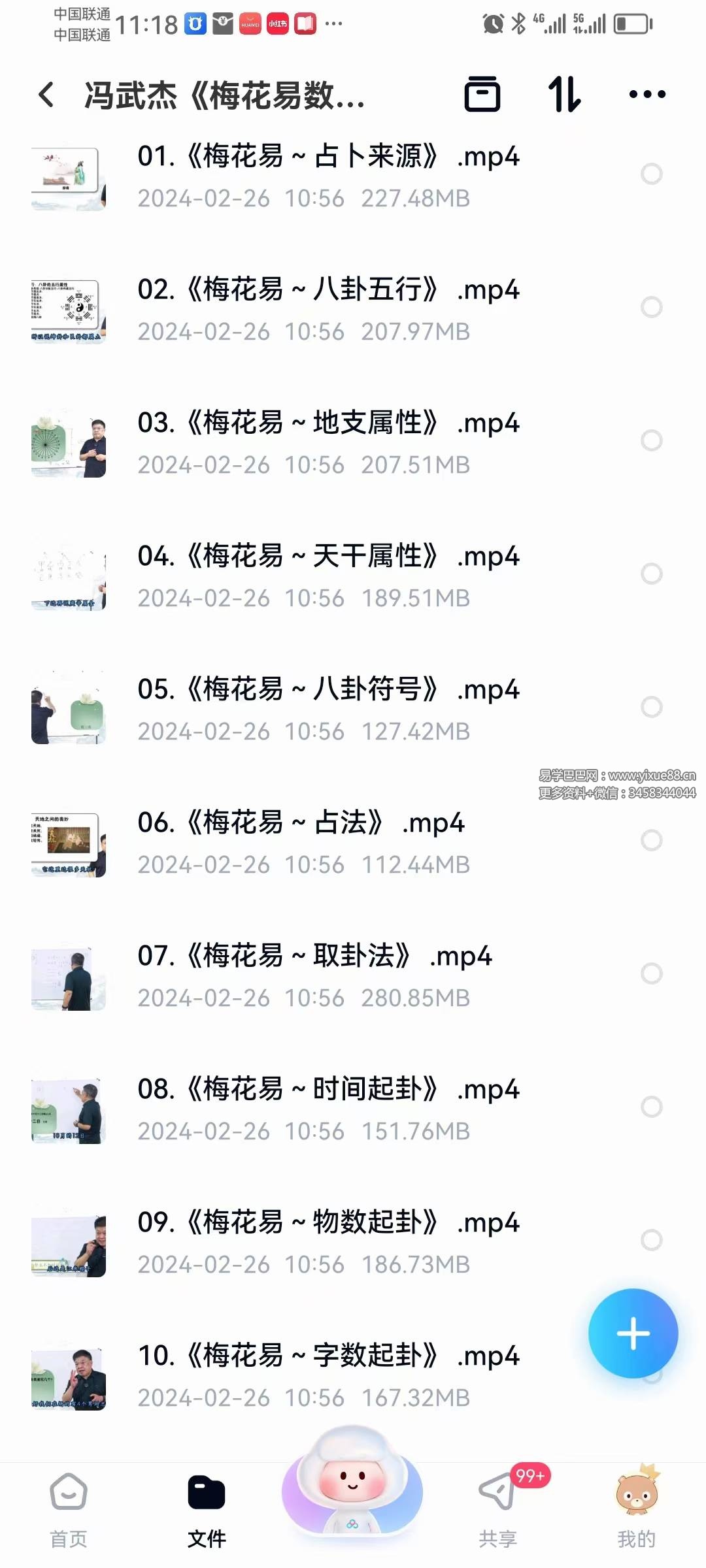Open video 07 取卦法.mp4

(314, 975)
